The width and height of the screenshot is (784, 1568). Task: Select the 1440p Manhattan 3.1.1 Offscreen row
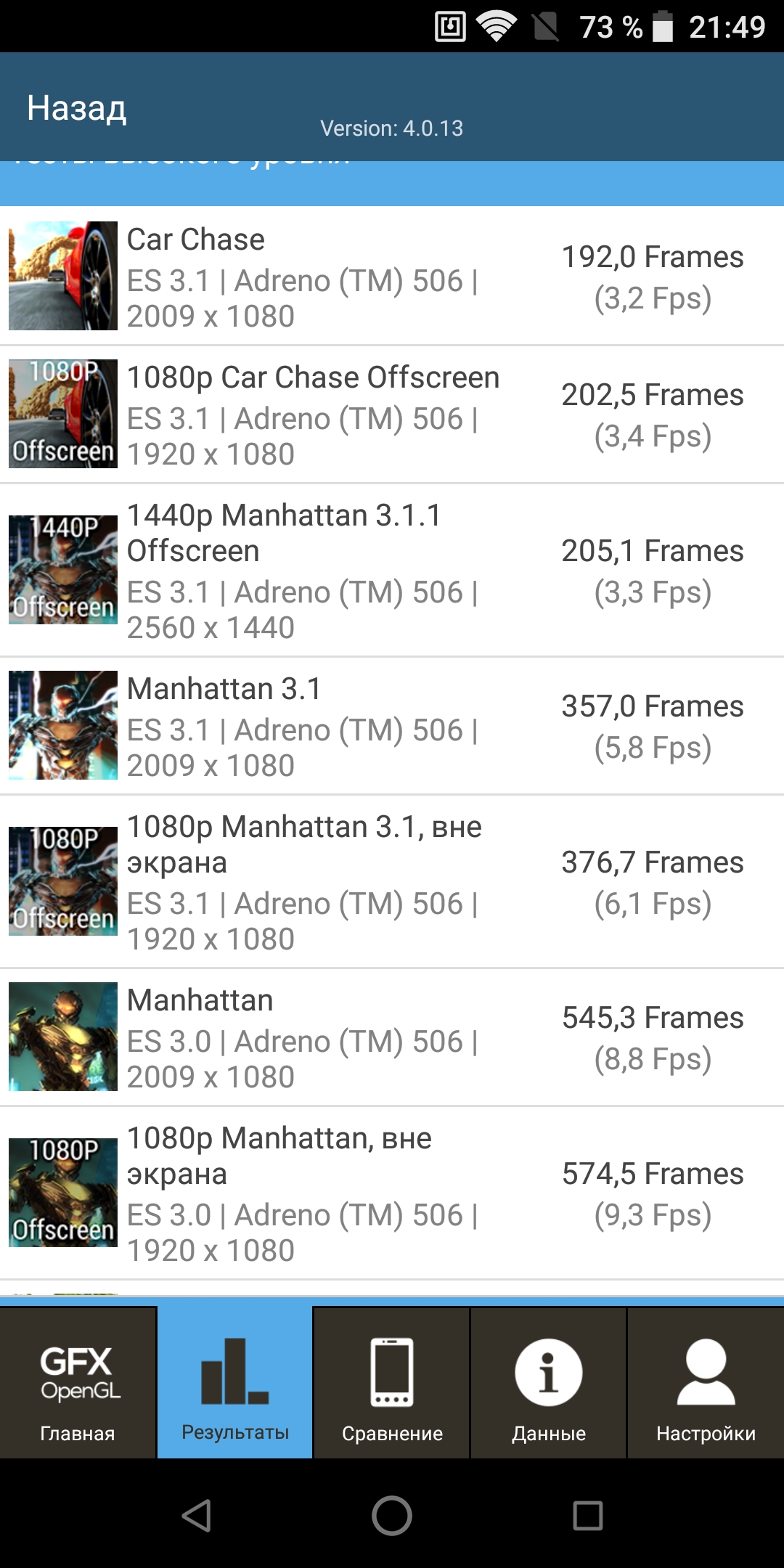tap(392, 571)
